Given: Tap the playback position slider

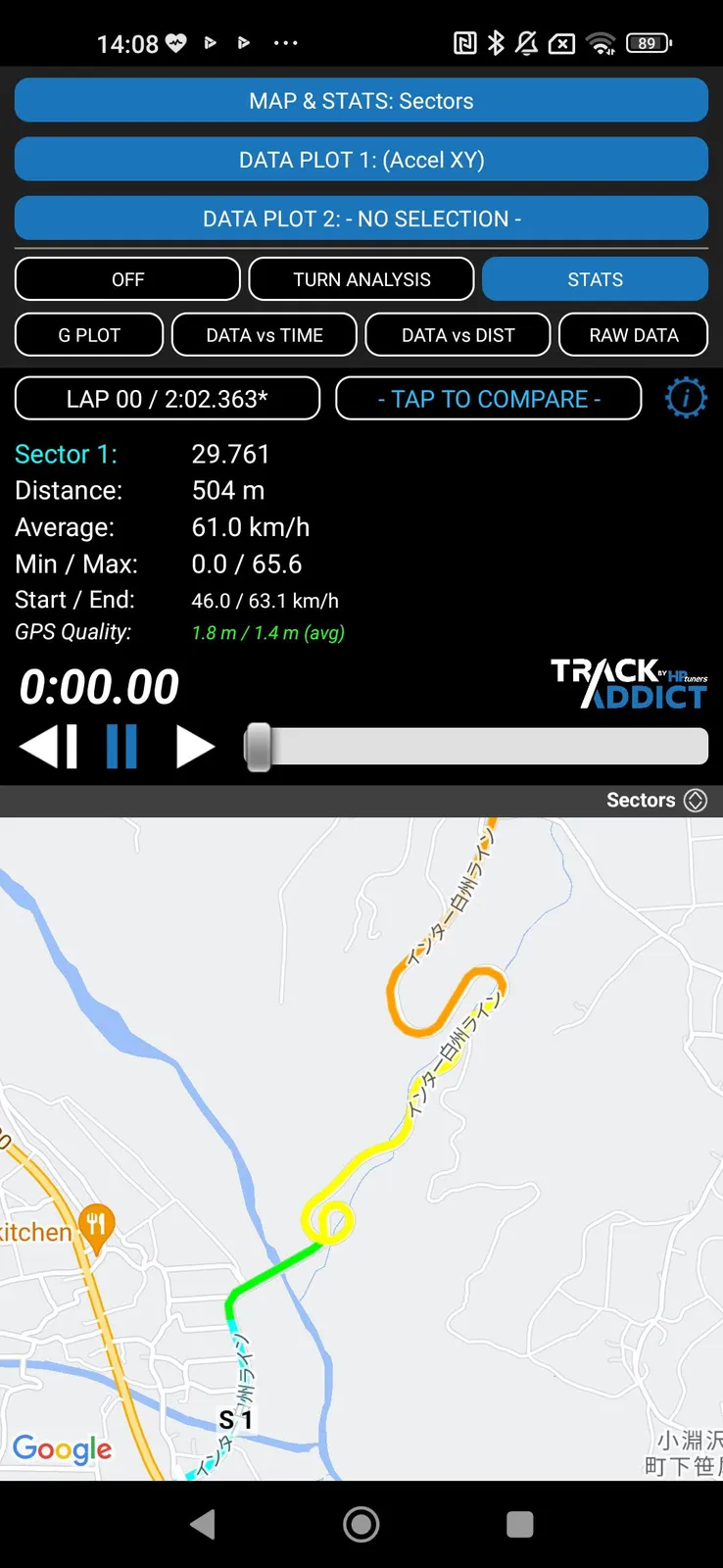Looking at the screenshot, I should coord(476,747).
